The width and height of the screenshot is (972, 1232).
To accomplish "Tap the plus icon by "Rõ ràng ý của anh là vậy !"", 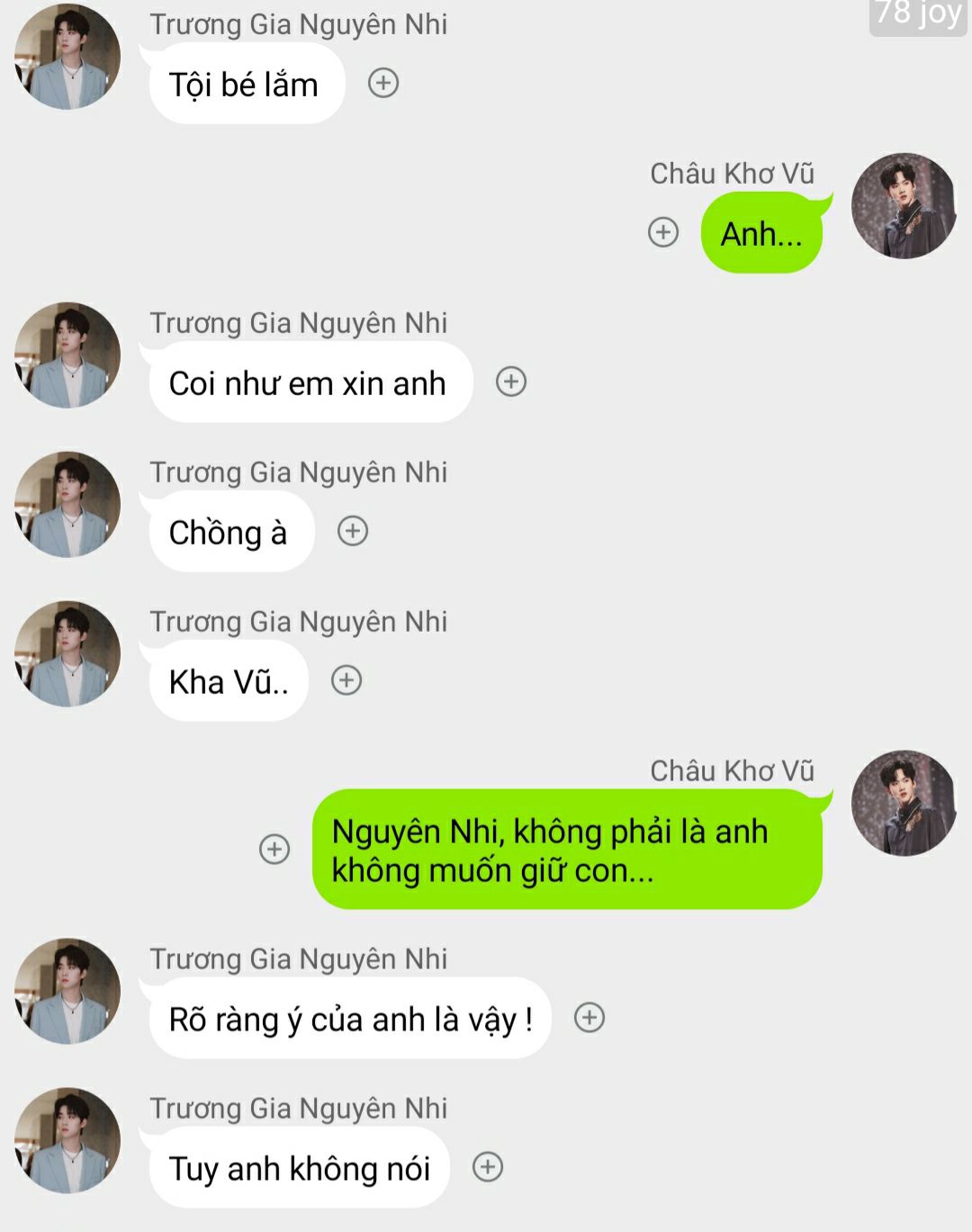I will pyautogui.click(x=589, y=1018).
